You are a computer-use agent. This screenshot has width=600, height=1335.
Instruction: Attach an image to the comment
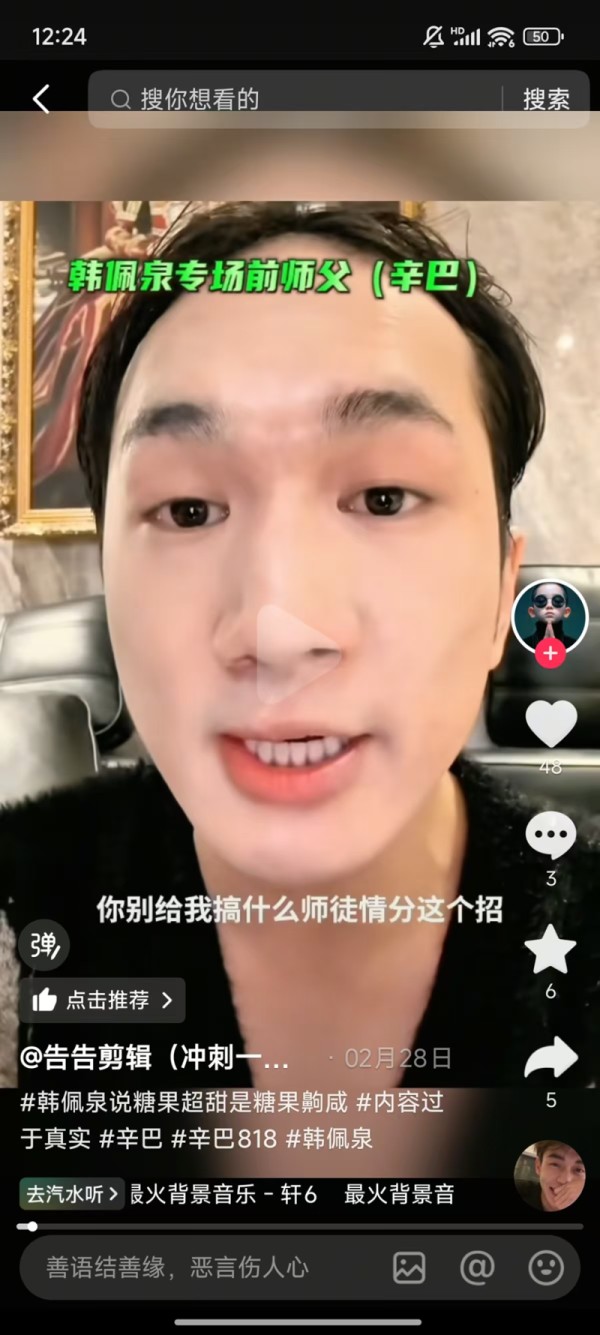click(409, 1267)
